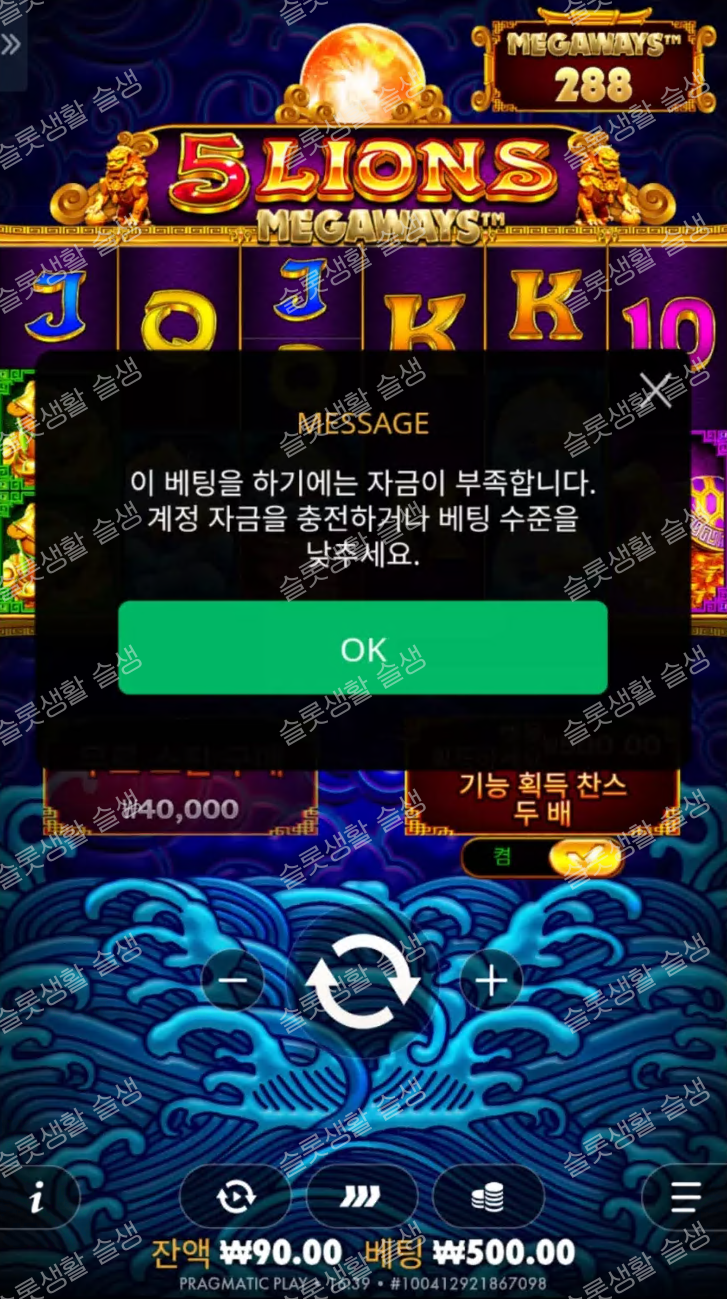Expand the side panel arrows
Viewport: 727px width, 1299px height.
click(x=11, y=44)
